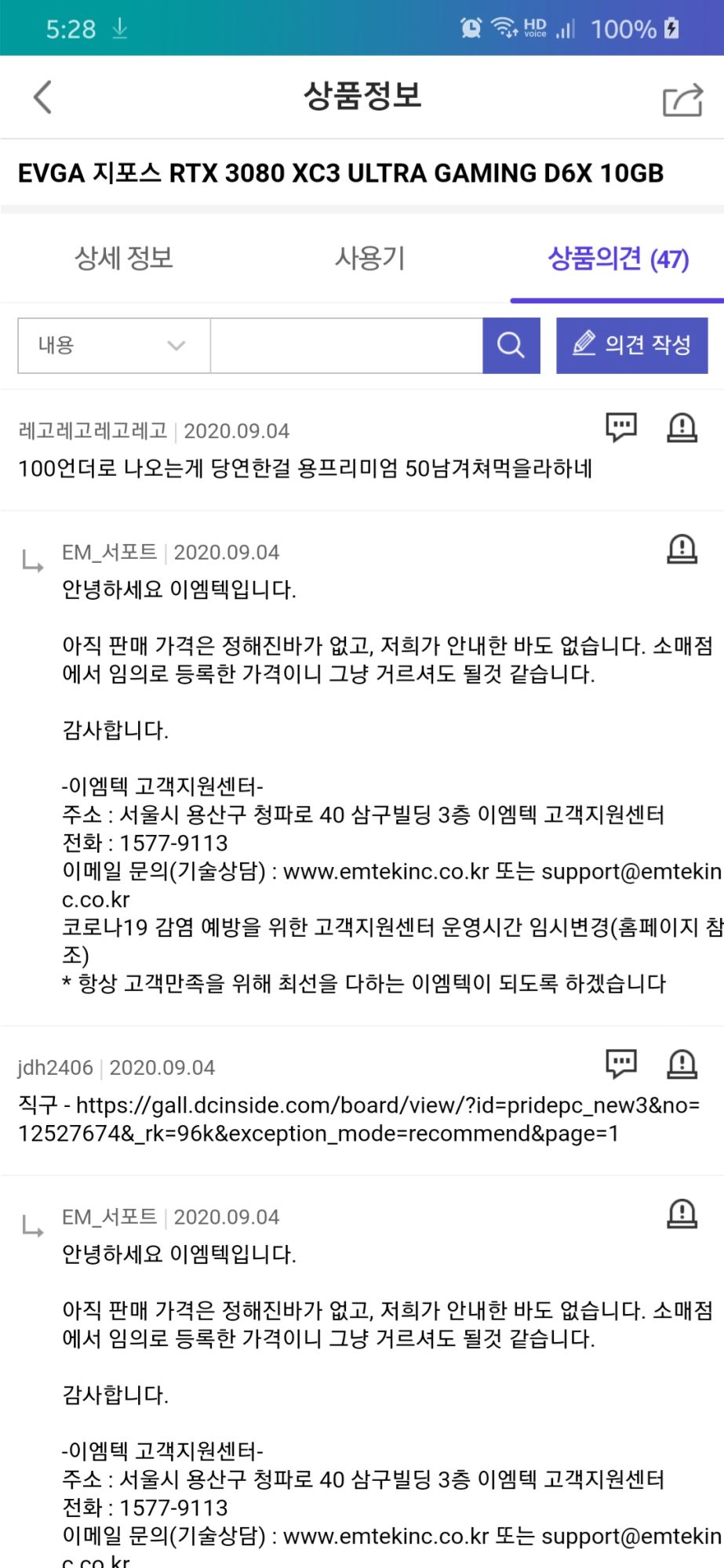Select the 상품의견 (47) tab
Image resolution: width=724 pixels, height=1568 pixels.
617,258
